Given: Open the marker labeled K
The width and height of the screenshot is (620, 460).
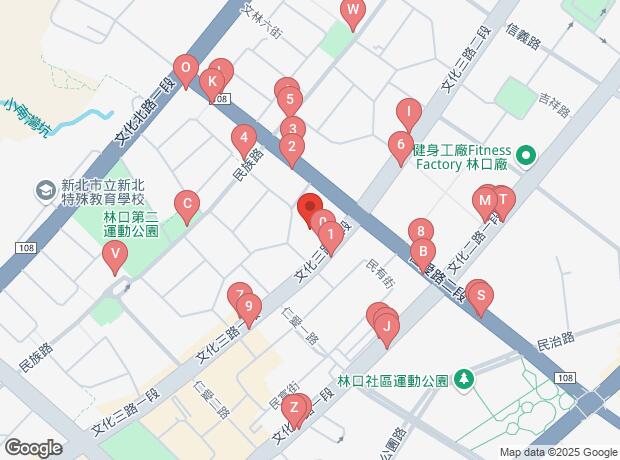Looking at the screenshot, I should pos(212,82).
